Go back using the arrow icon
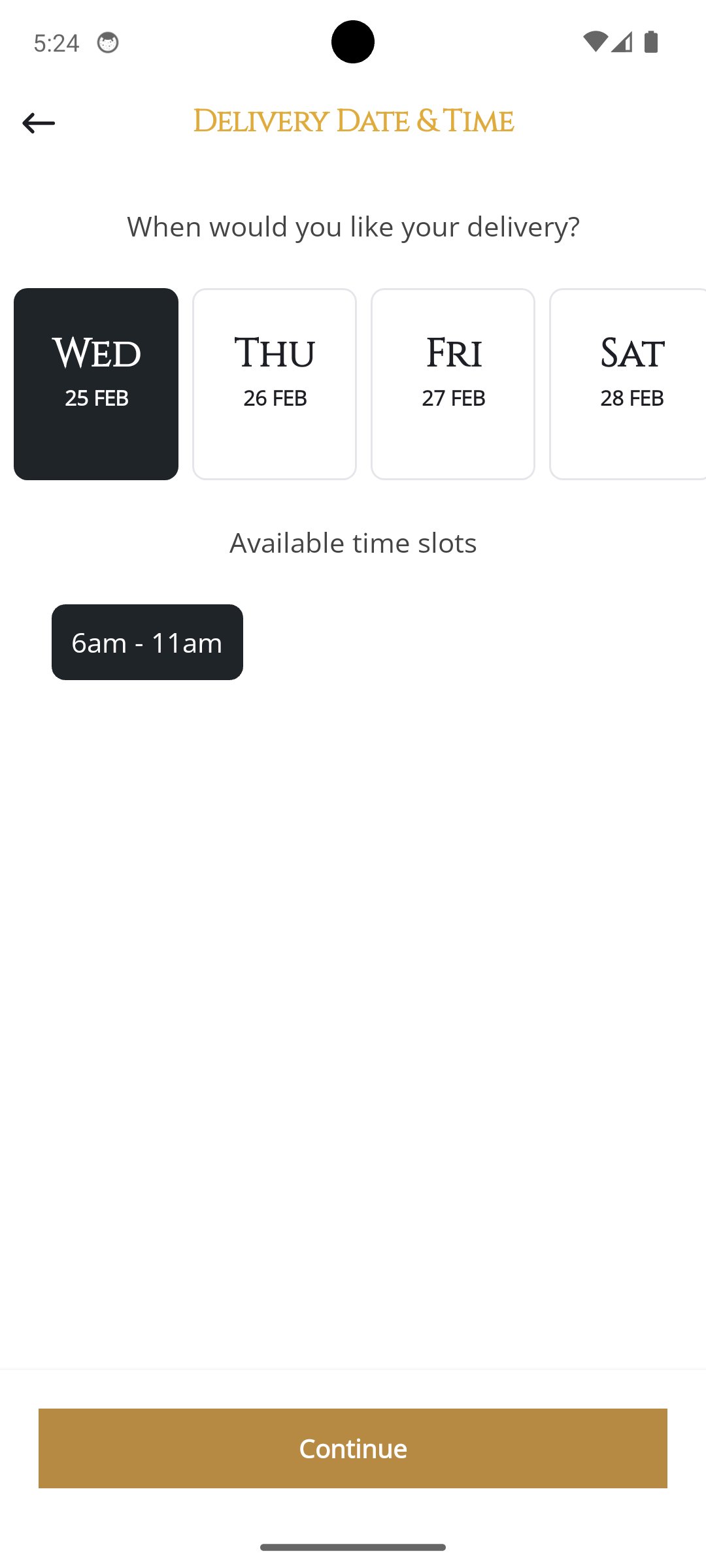The image size is (706, 1568). coord(39,123)
